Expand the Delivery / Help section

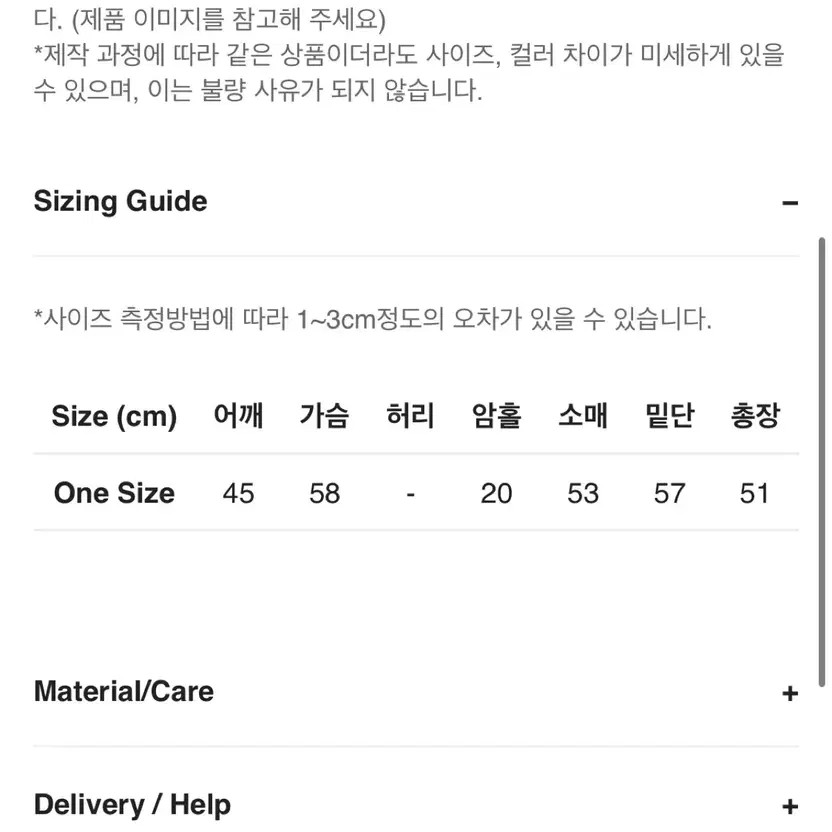click(789, 806)
